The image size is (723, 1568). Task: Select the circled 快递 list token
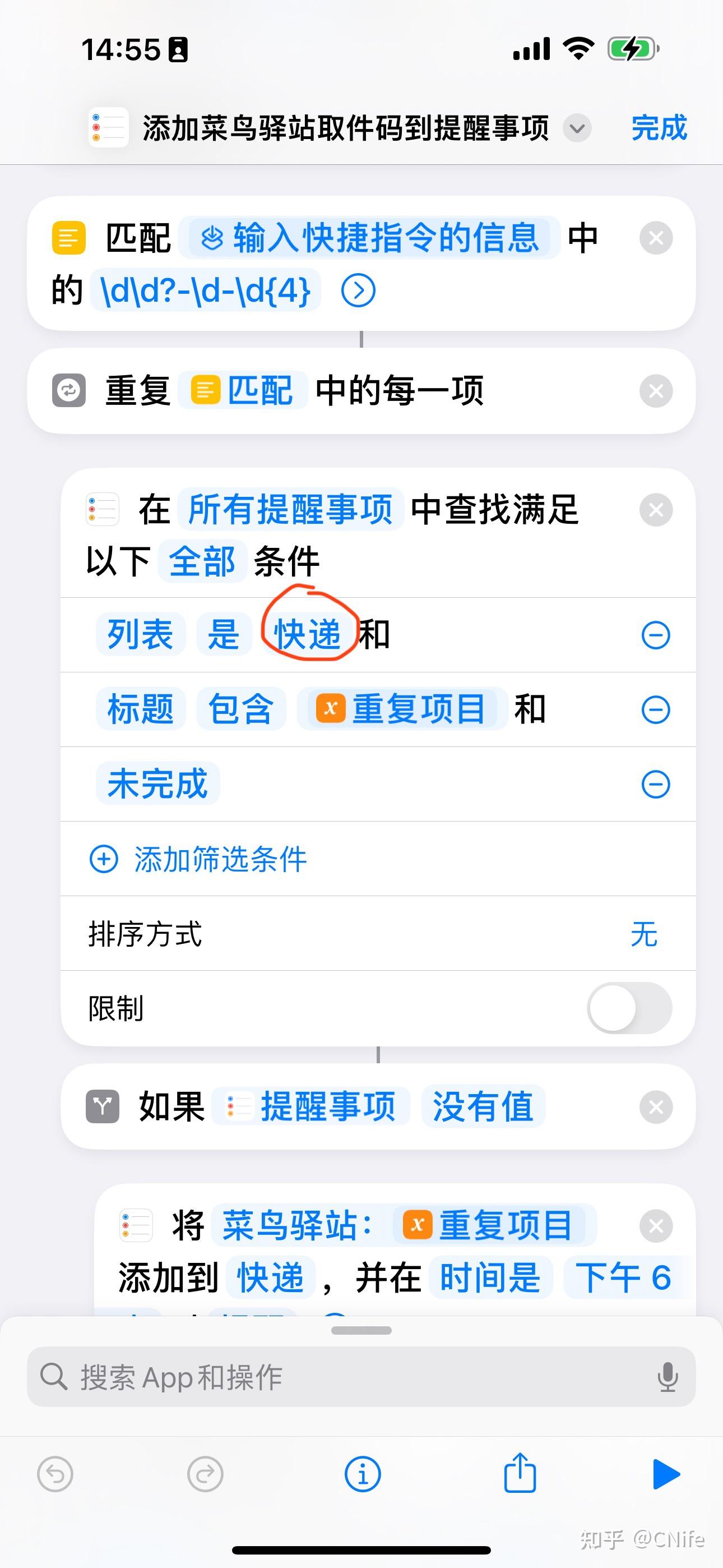(x=309, y=634)
